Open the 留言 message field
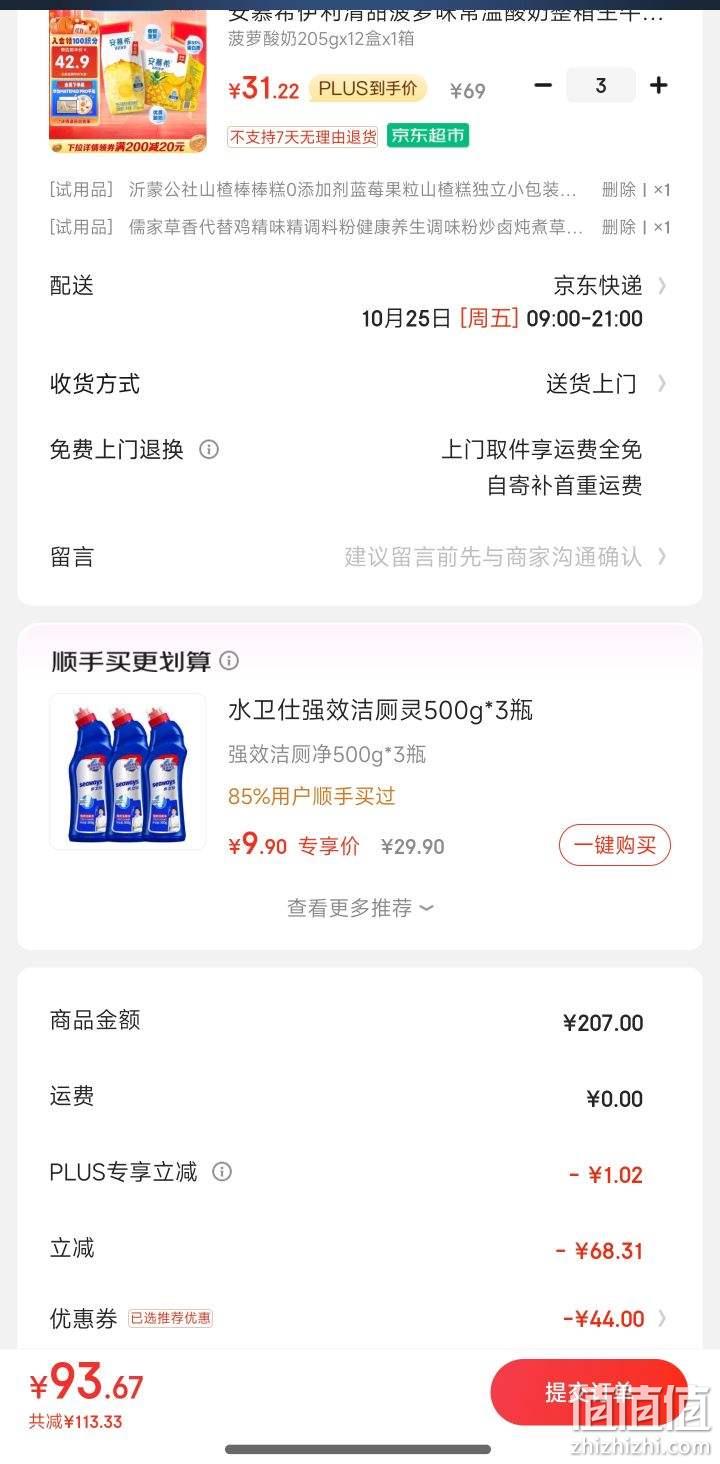 360,556
